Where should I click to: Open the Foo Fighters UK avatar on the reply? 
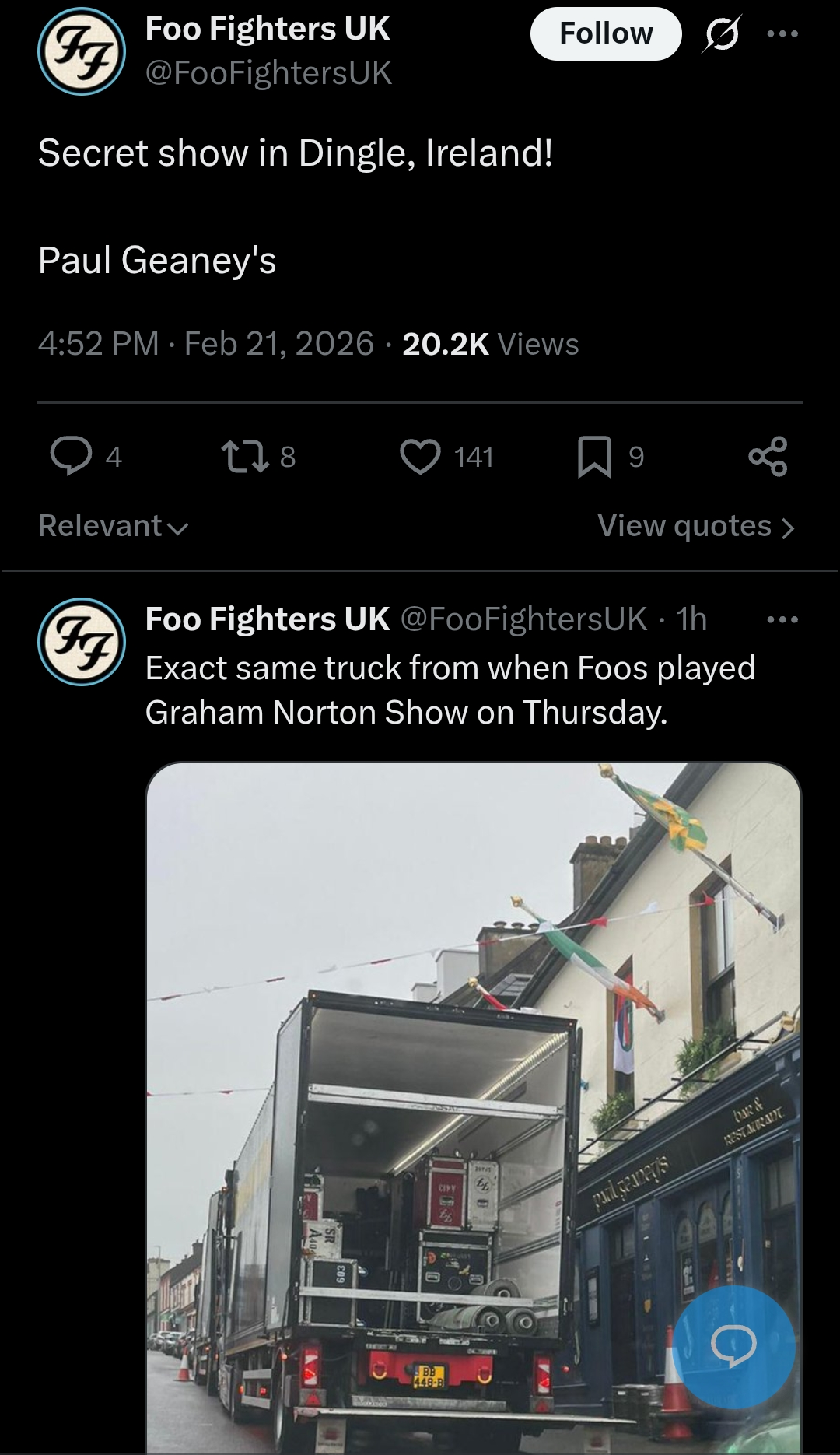click(x=82, y=642)
